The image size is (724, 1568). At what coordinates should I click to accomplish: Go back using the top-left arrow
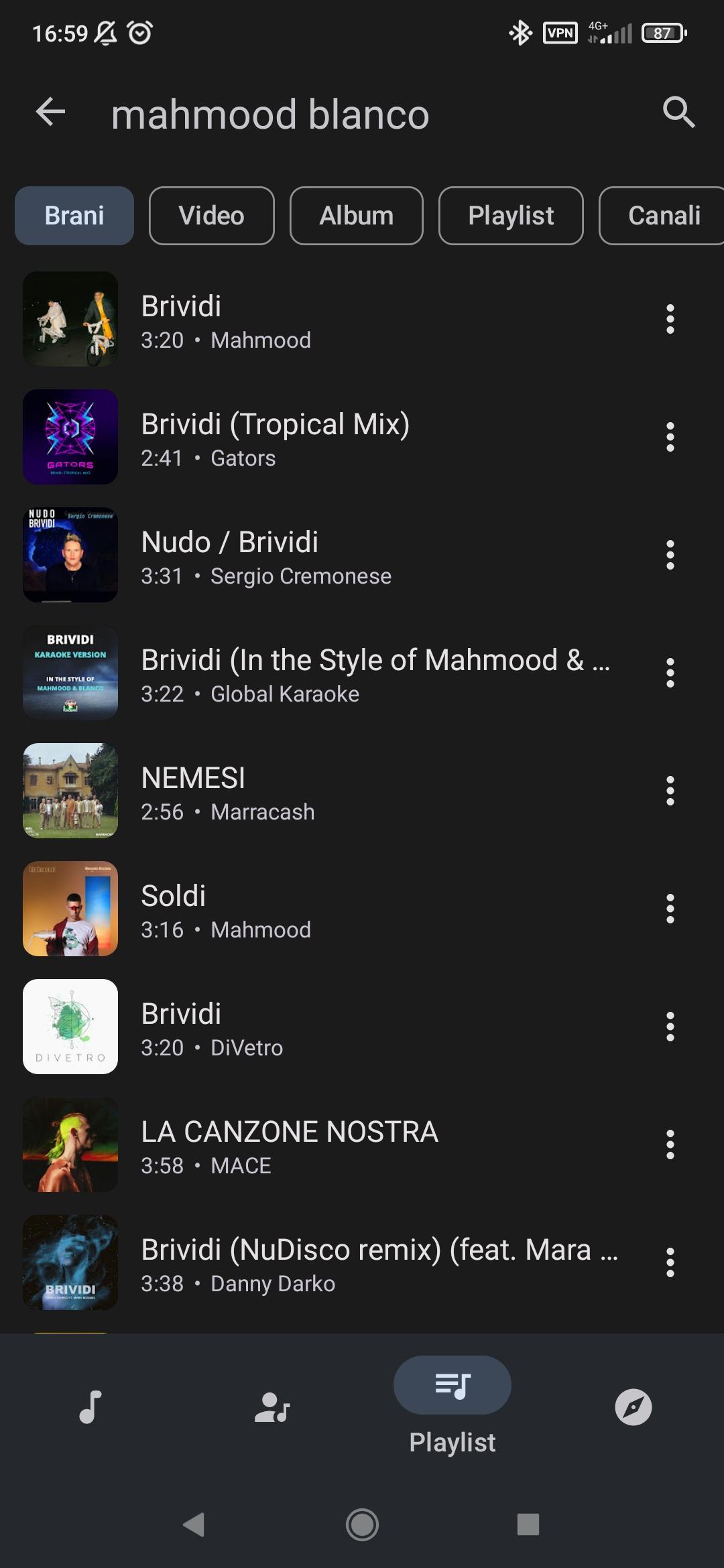50,112
